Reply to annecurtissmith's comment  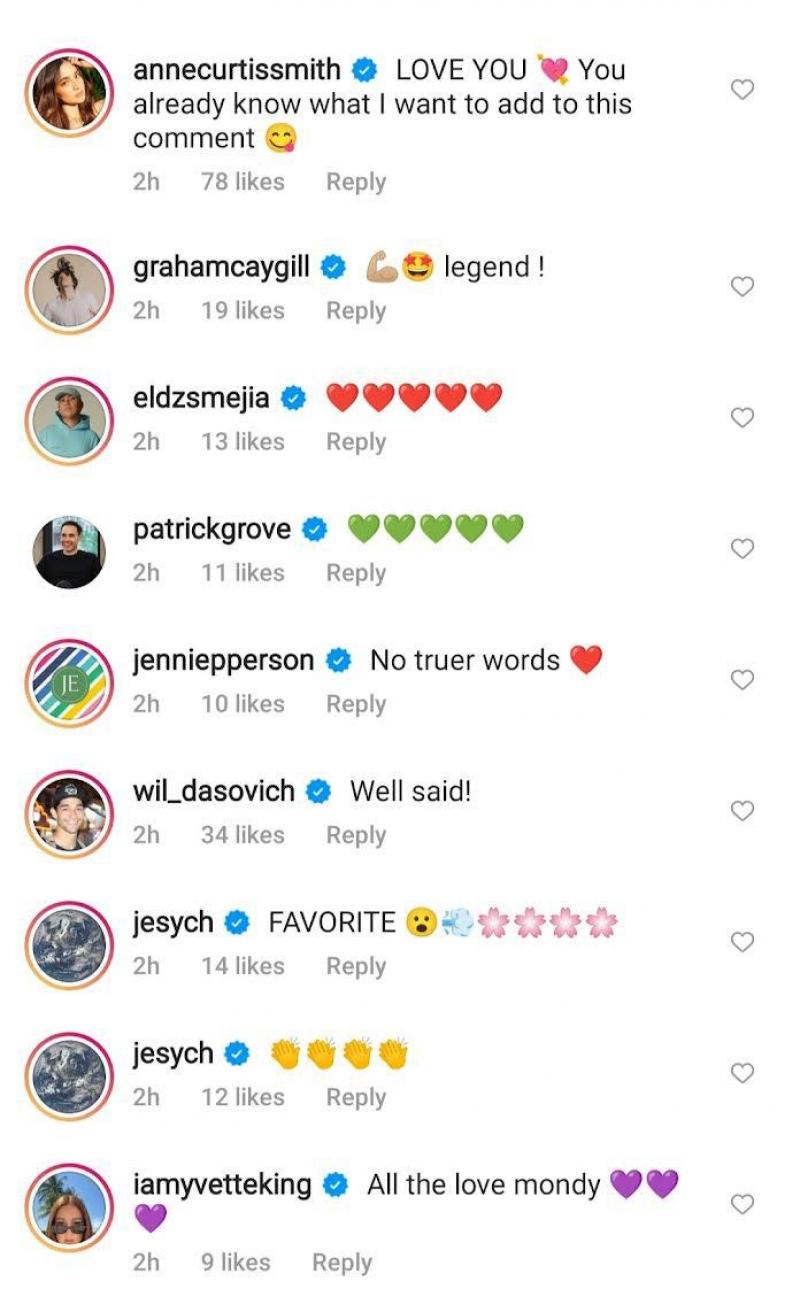355,182
